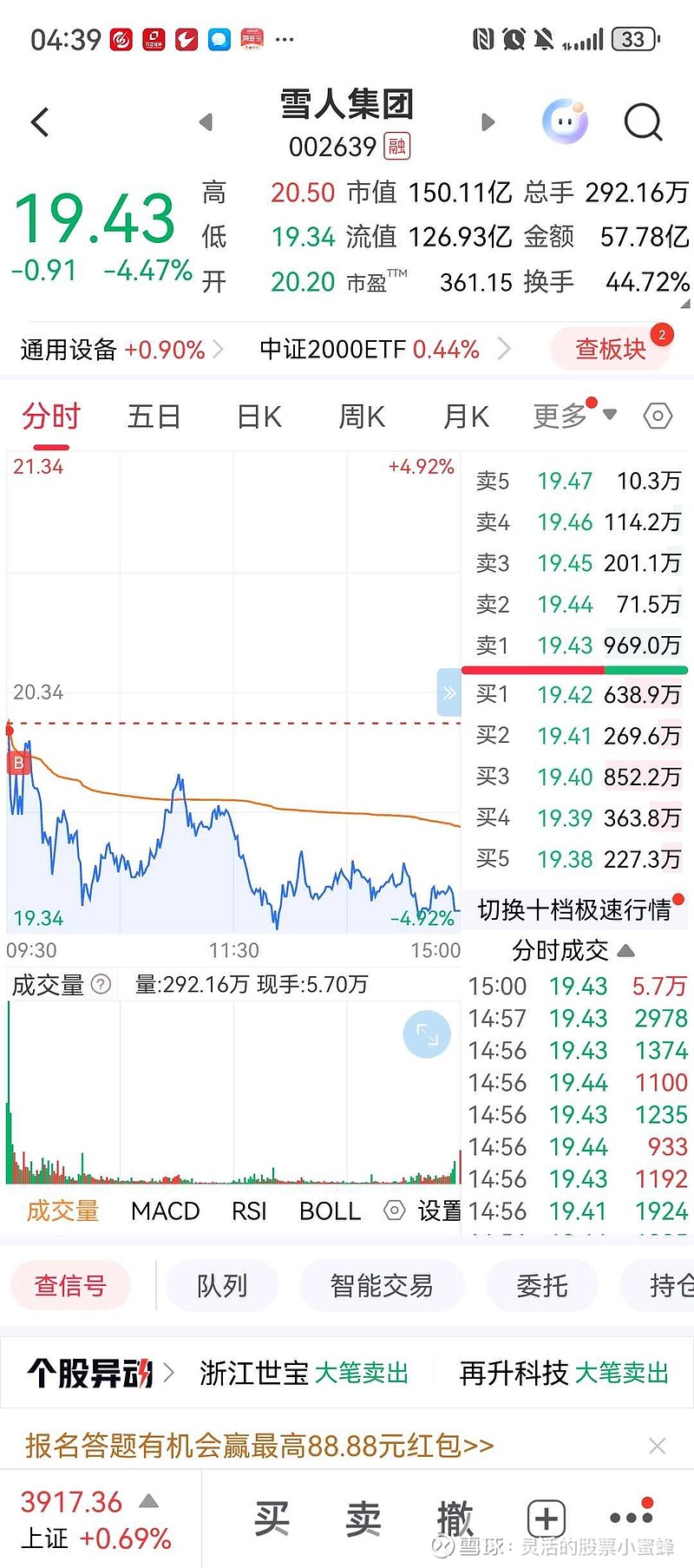This screenshot has width=694, height=1568.
Task: Open the 更多 dropdown menu
Action: (x=560, y=417)
